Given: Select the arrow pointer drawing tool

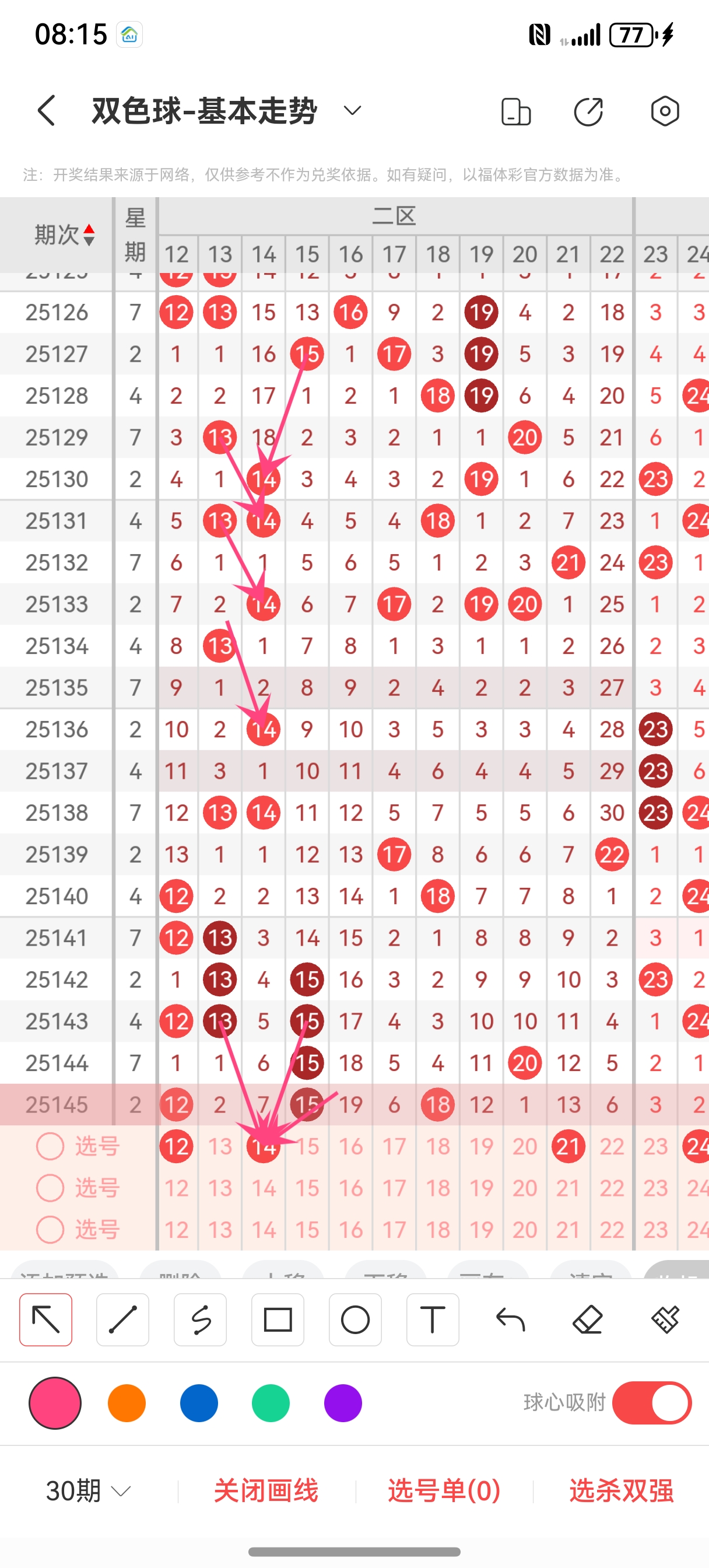Looking at the screenshot, I should coord(45,1321).
